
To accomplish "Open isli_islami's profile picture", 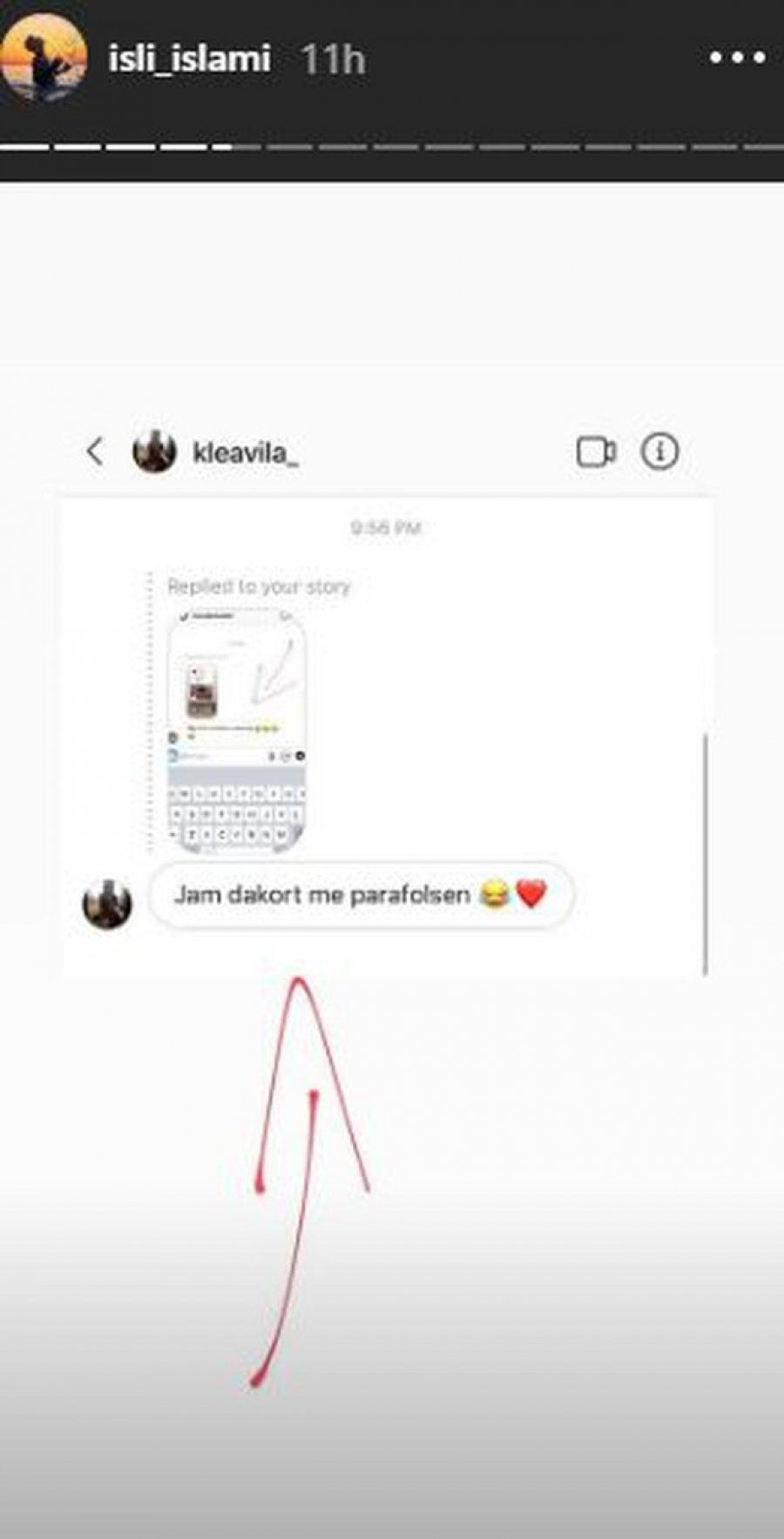I will click(44, 58).
